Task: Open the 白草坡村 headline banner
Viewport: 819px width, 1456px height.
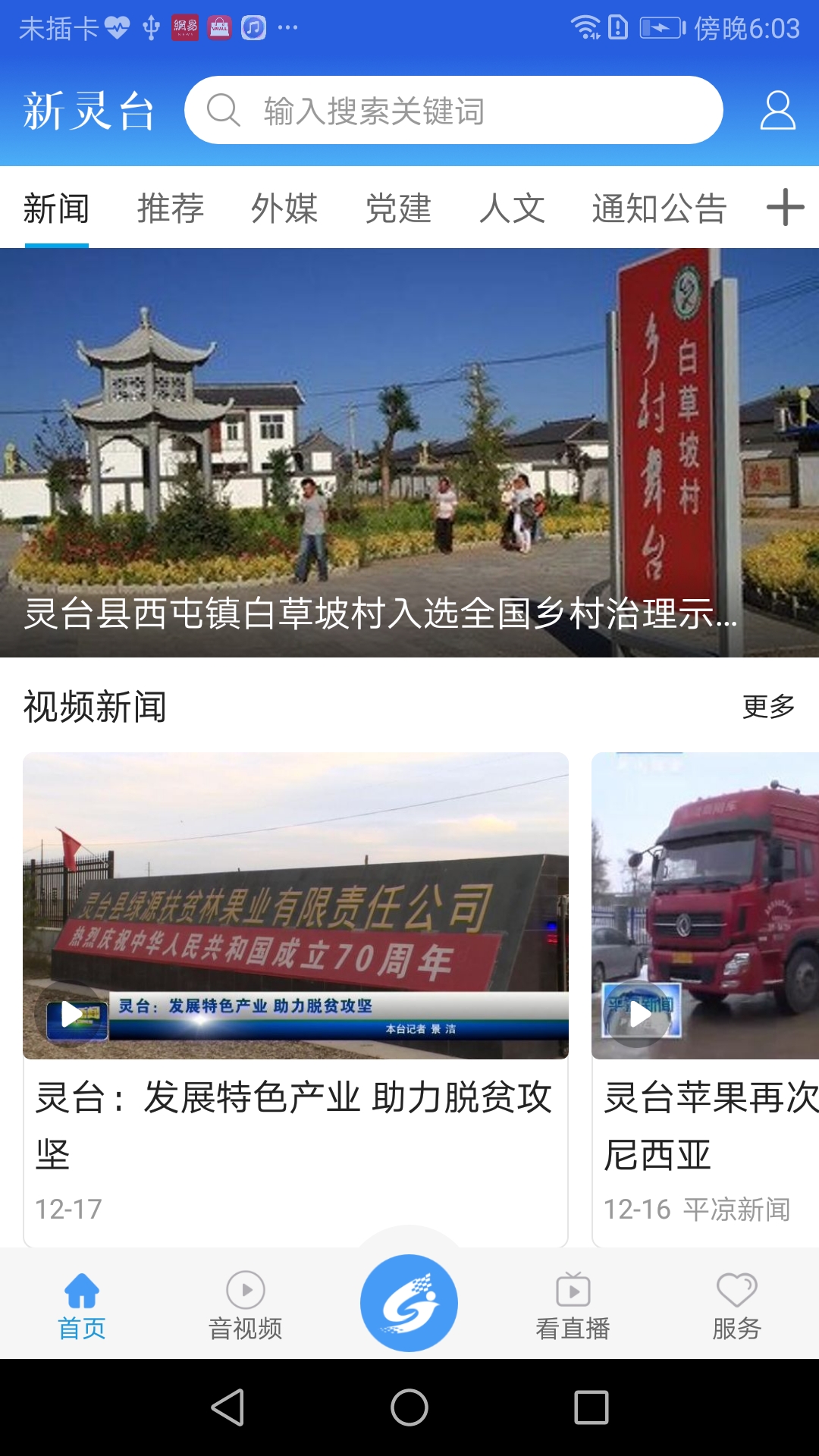Action: pos(409,453)
